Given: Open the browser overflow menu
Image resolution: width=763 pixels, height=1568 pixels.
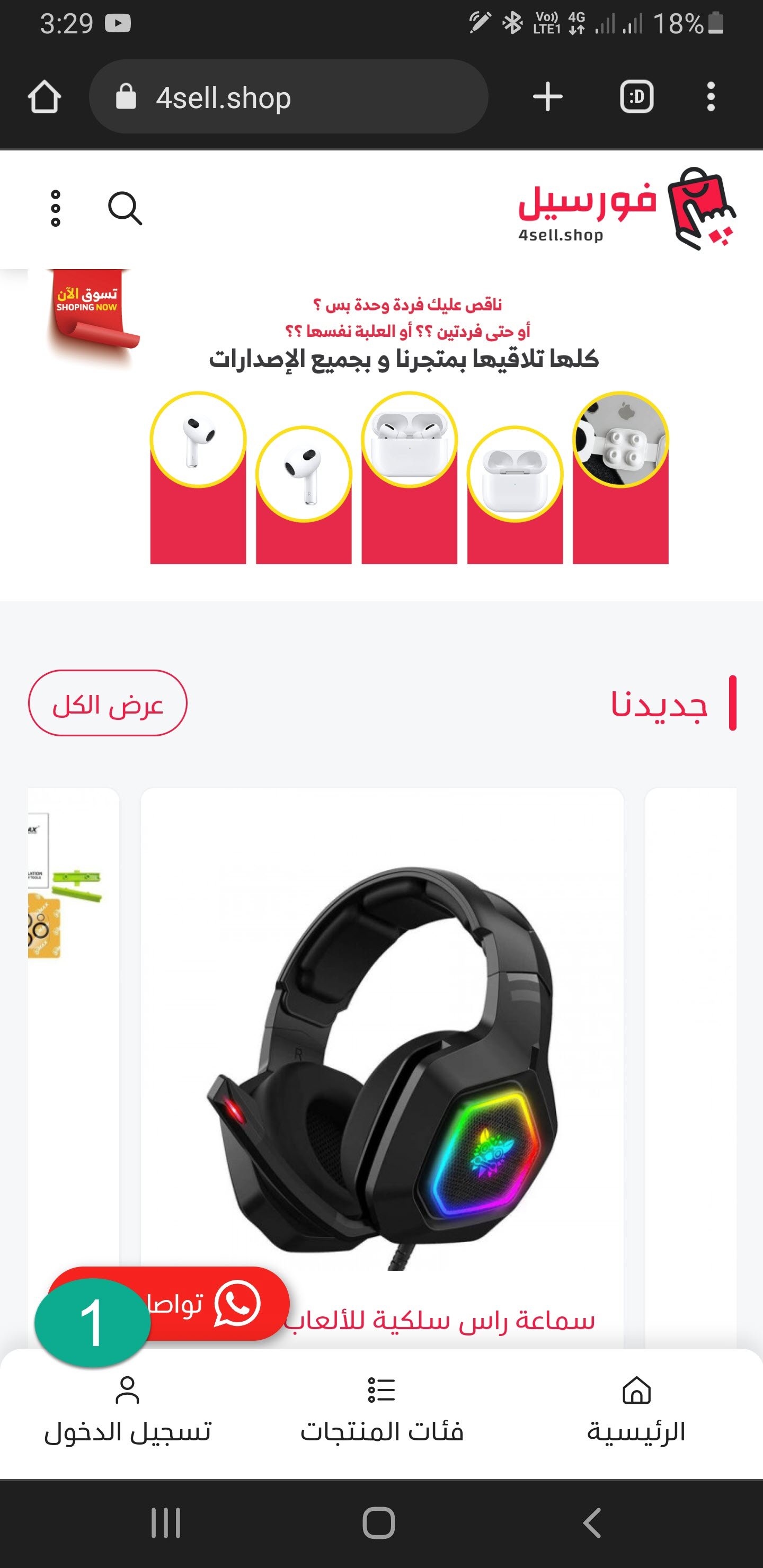Looking at the screenshot, I should click(710, 97).
